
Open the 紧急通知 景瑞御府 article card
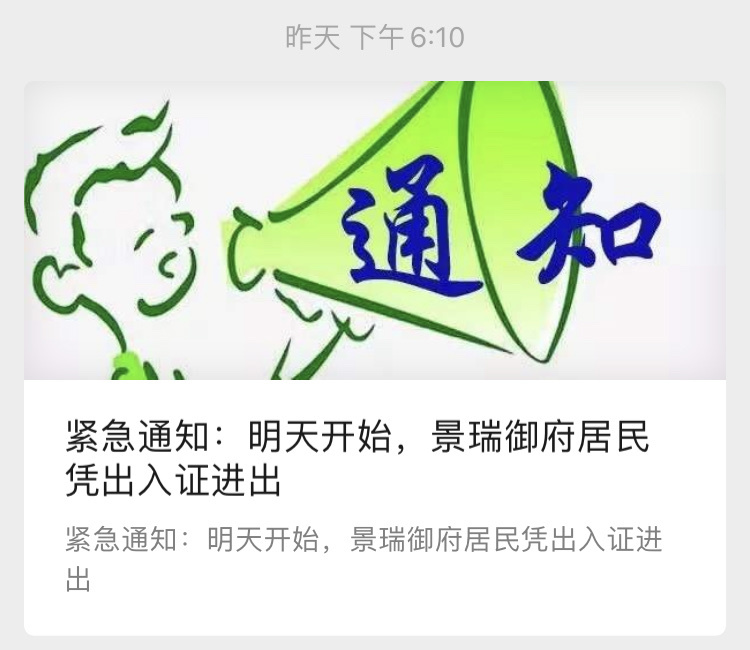click(x=374, y=460)
